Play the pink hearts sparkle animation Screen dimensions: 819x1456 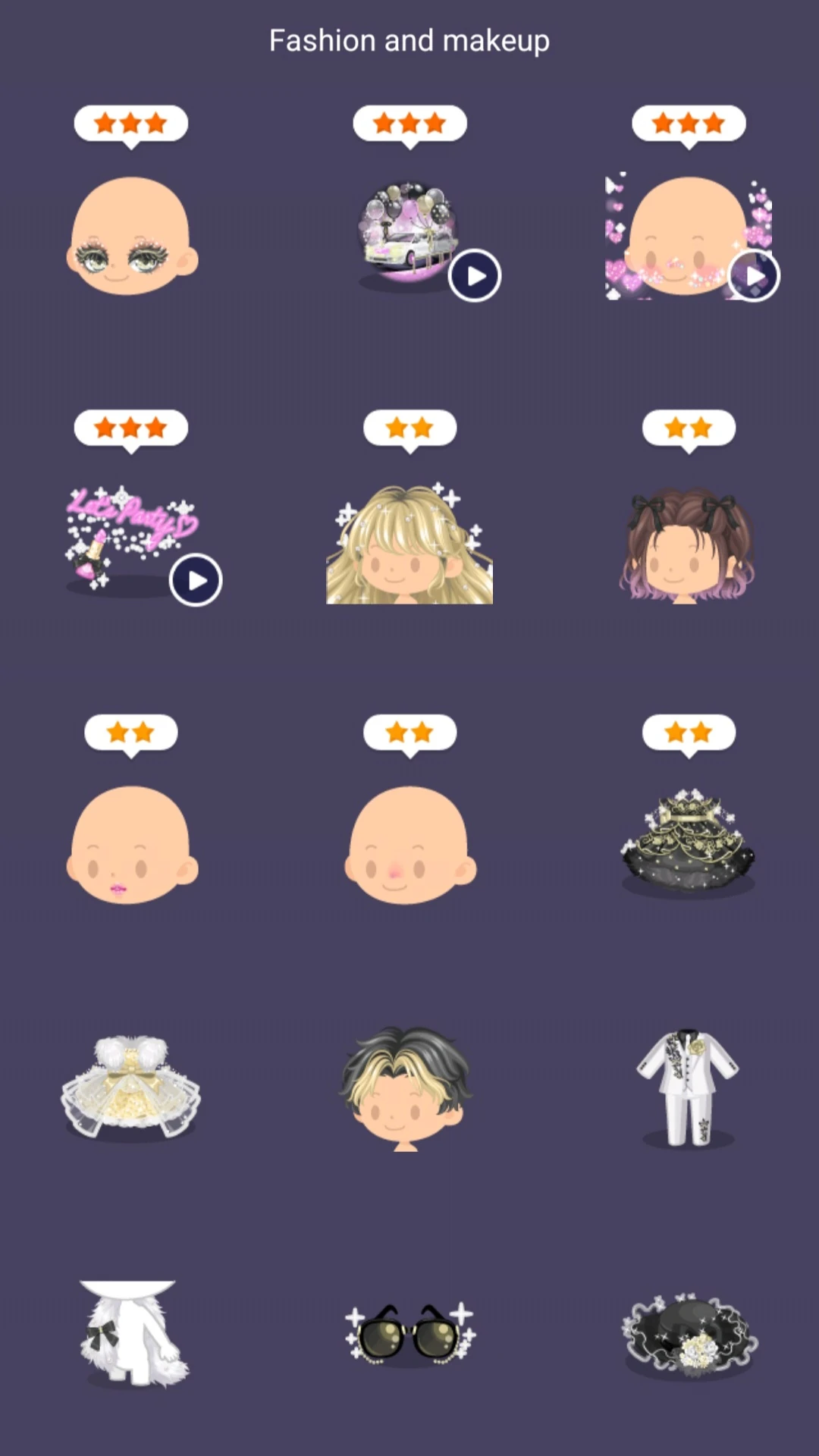[754, 275]
